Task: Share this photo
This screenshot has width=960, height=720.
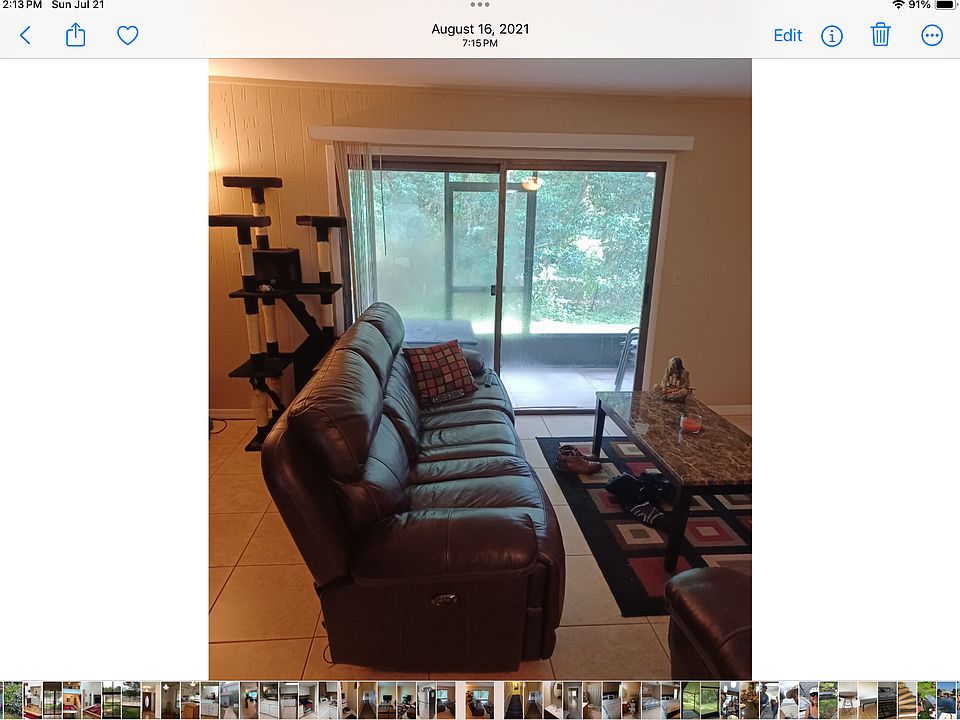Action: coord(76,36)
